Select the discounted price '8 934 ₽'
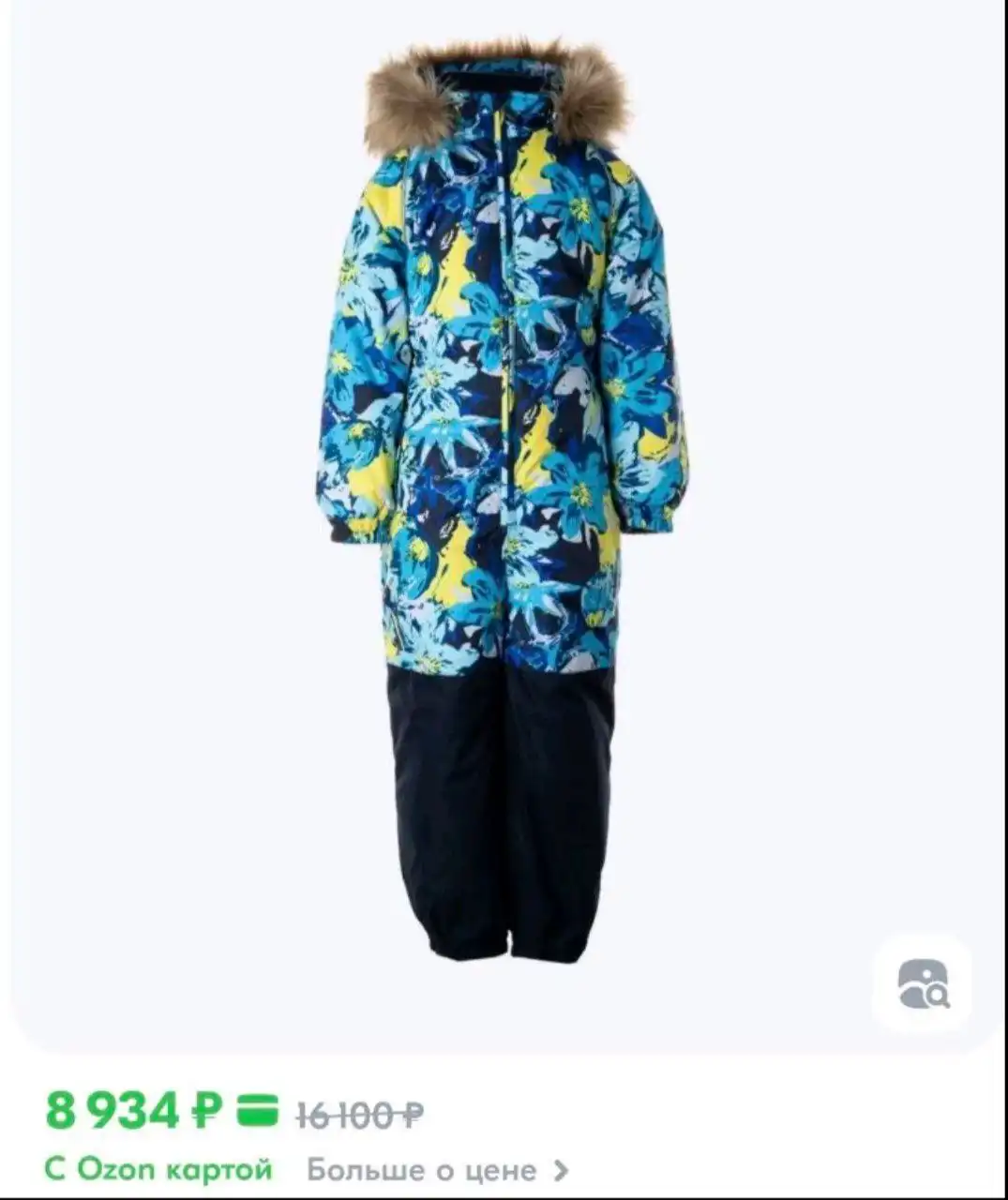Image resolution: width=1008 pixels, height=1200 pixels. tap(131, 1109)
